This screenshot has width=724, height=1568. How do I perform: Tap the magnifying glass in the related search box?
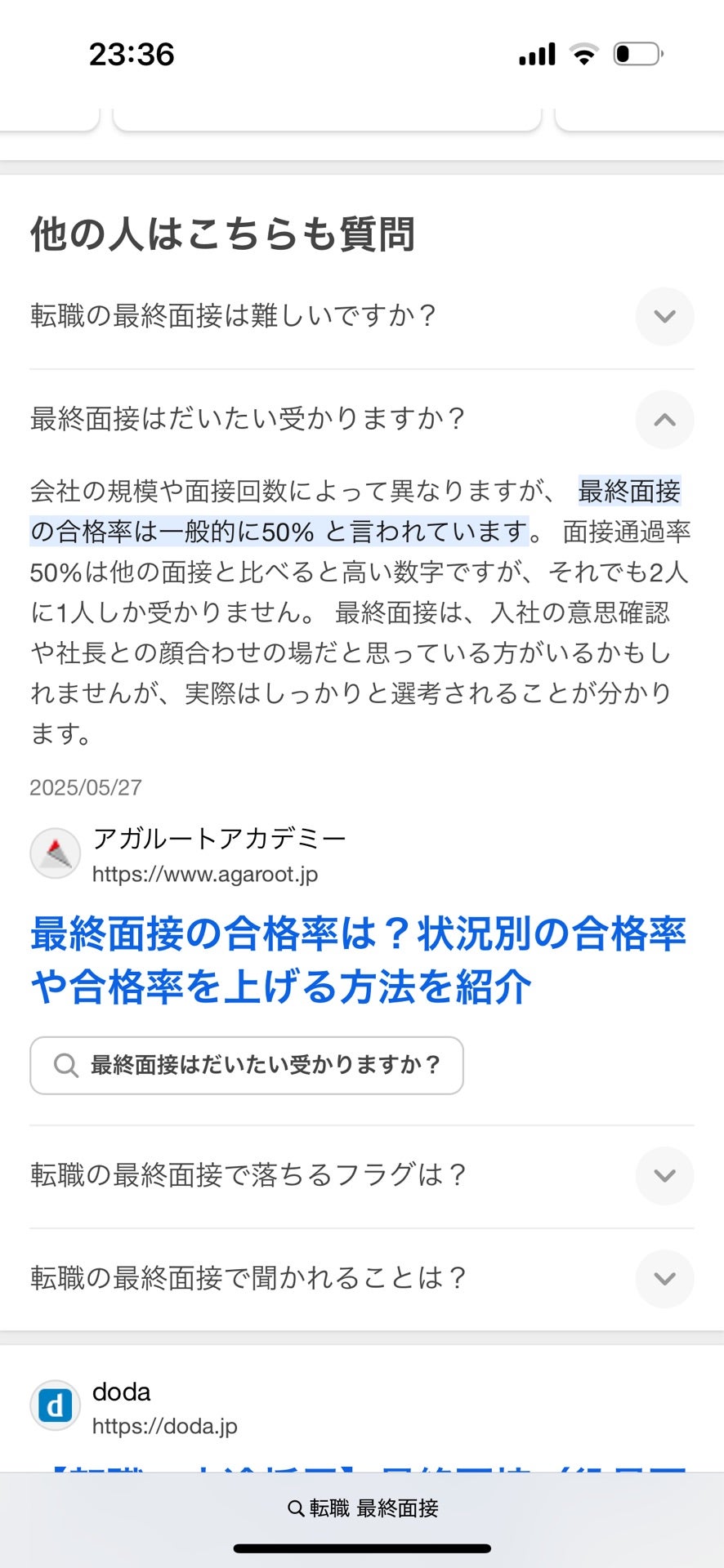click(x=64, y=1065)
